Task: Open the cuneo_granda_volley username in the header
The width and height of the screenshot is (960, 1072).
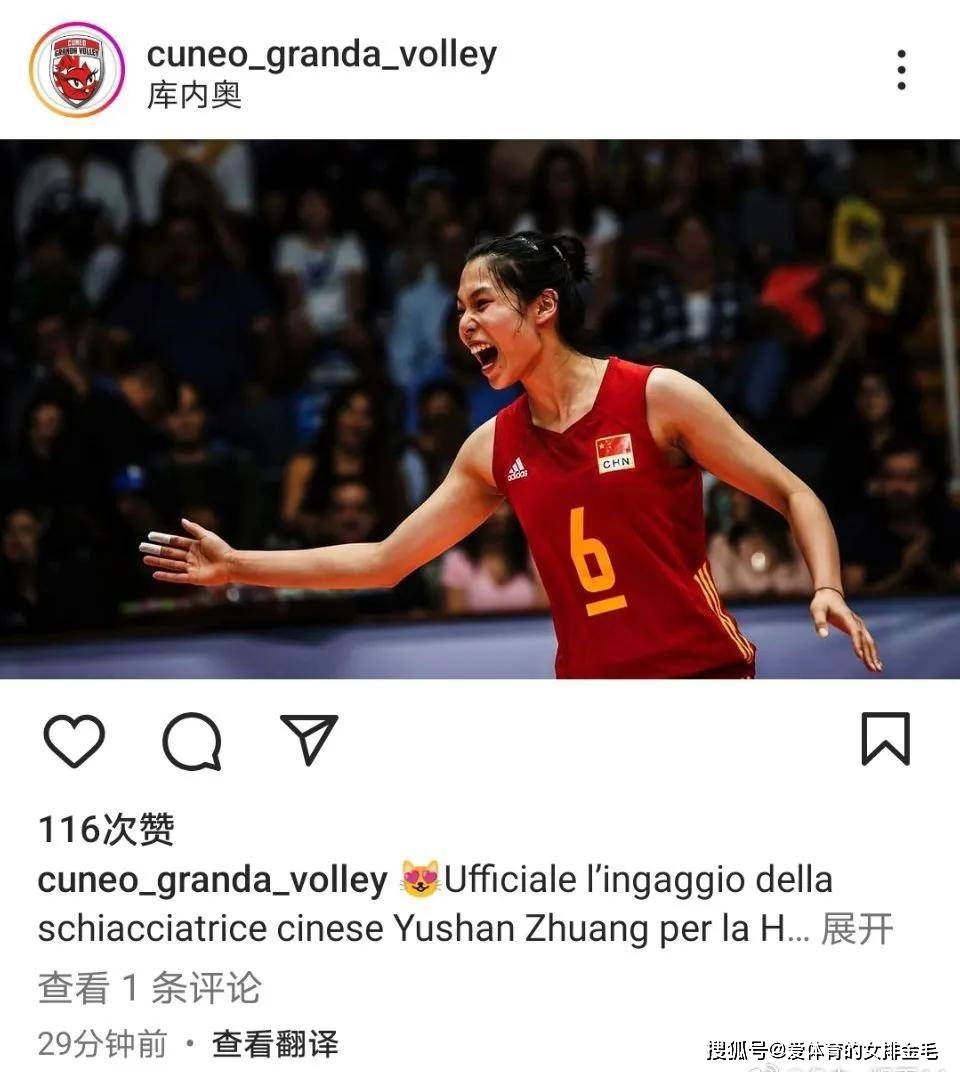Action: pos(322,56)
